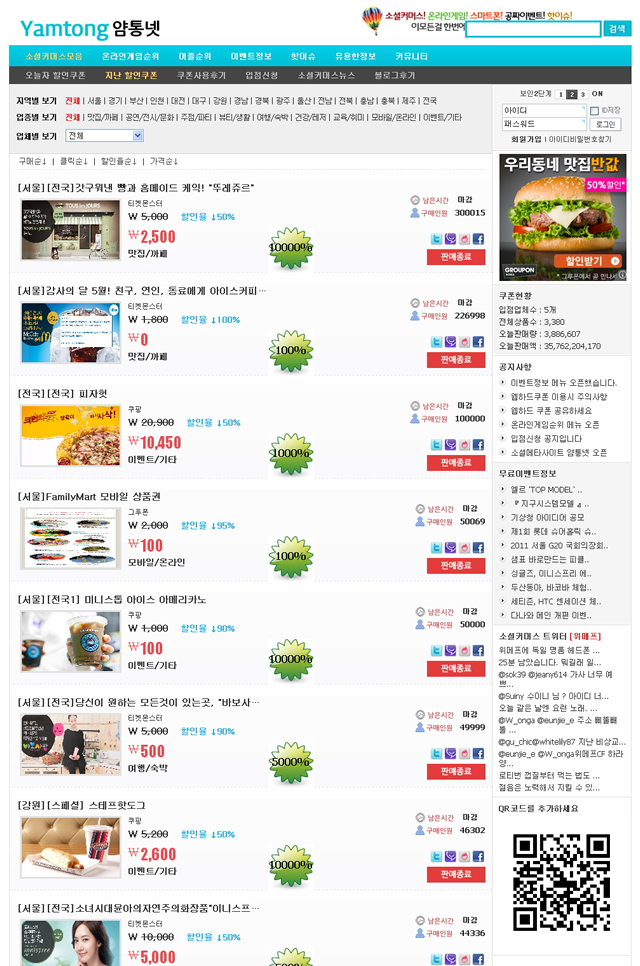The width and height of the screenshot is (640, 966).
Task: Switch to the 커뮤니티 tab
Action: 411,56
